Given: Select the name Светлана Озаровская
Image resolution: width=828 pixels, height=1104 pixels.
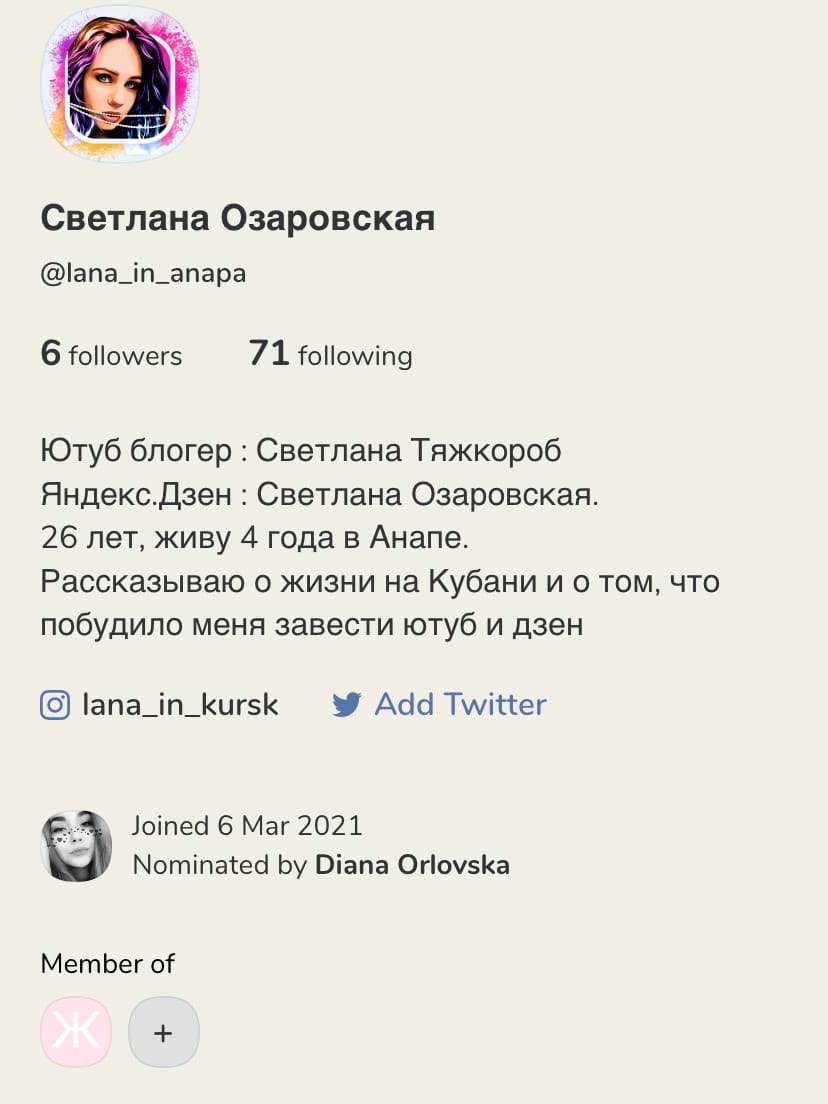Looking at the screenshot, I should pyautogui.click(x=238, y=217).
